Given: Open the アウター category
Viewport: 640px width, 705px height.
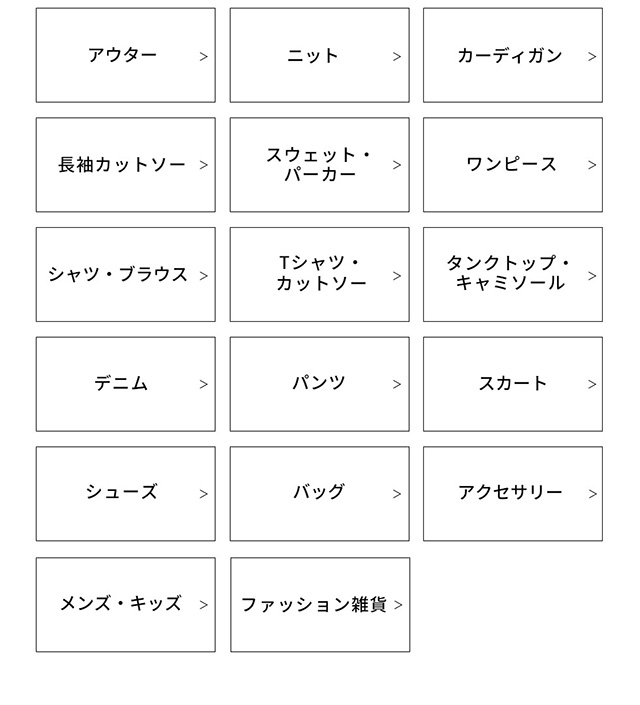Looking at the screenshot, I should [x=125, y=56].
